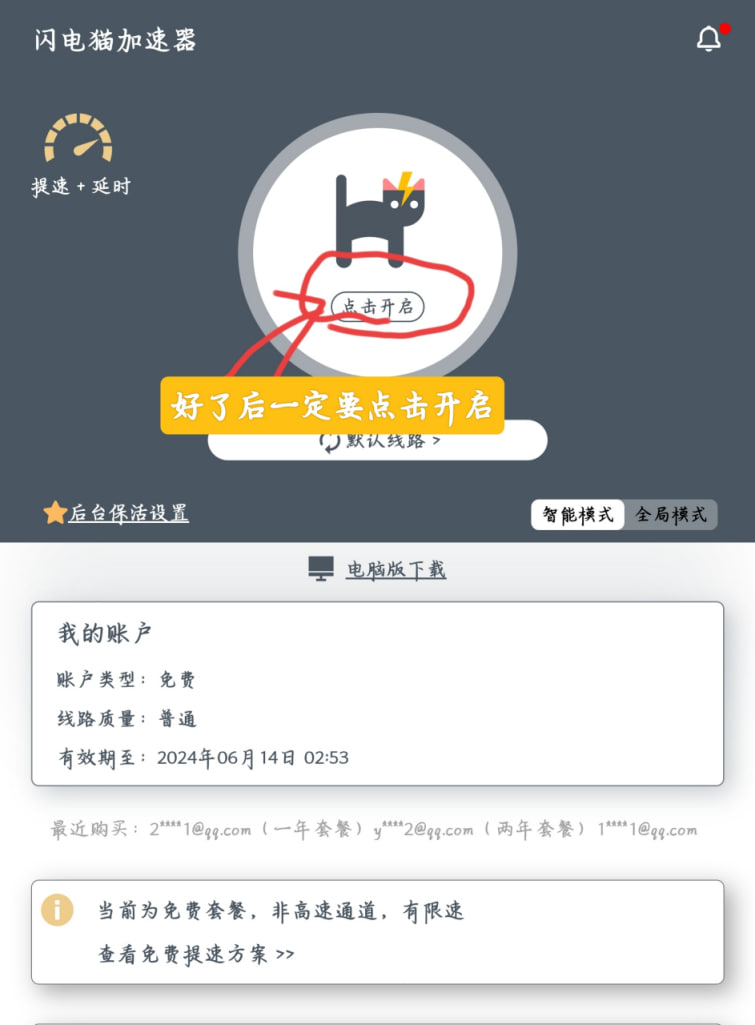Image resolution: width=755 pixels, height=1025 pixels.
Task: Switch to 智能模式
Action: point(578,515)
